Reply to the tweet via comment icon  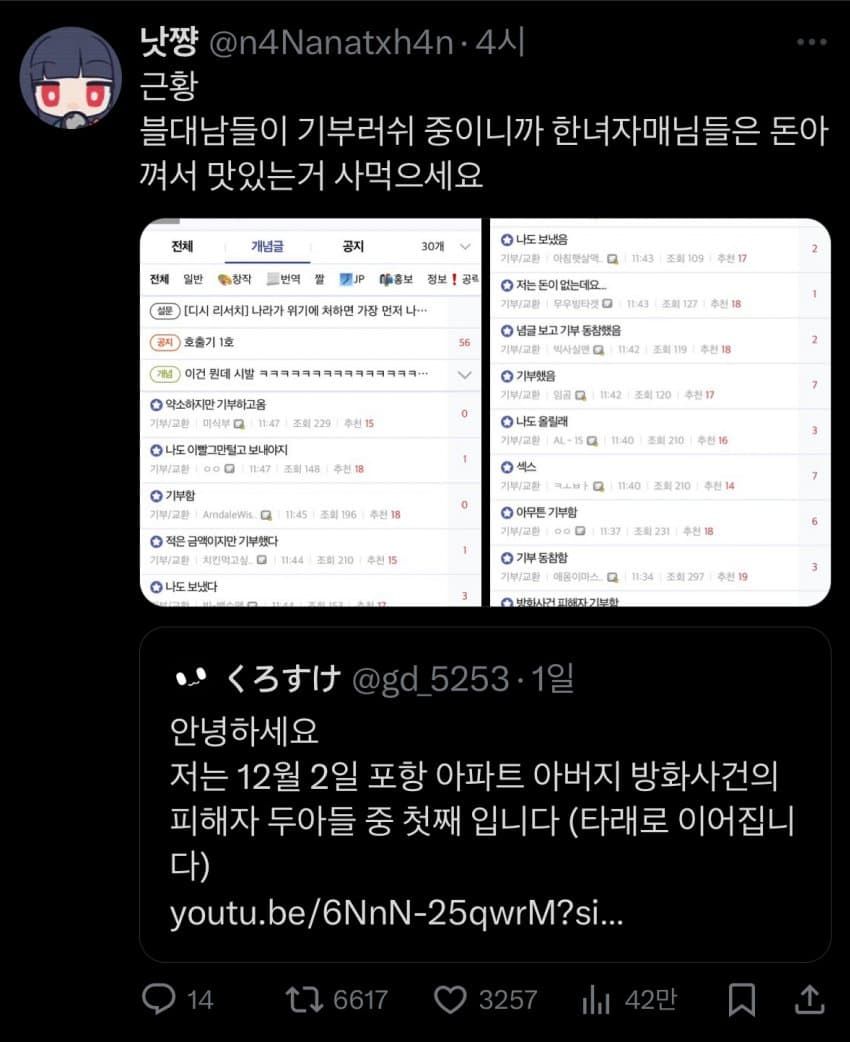tap(161, 999)
